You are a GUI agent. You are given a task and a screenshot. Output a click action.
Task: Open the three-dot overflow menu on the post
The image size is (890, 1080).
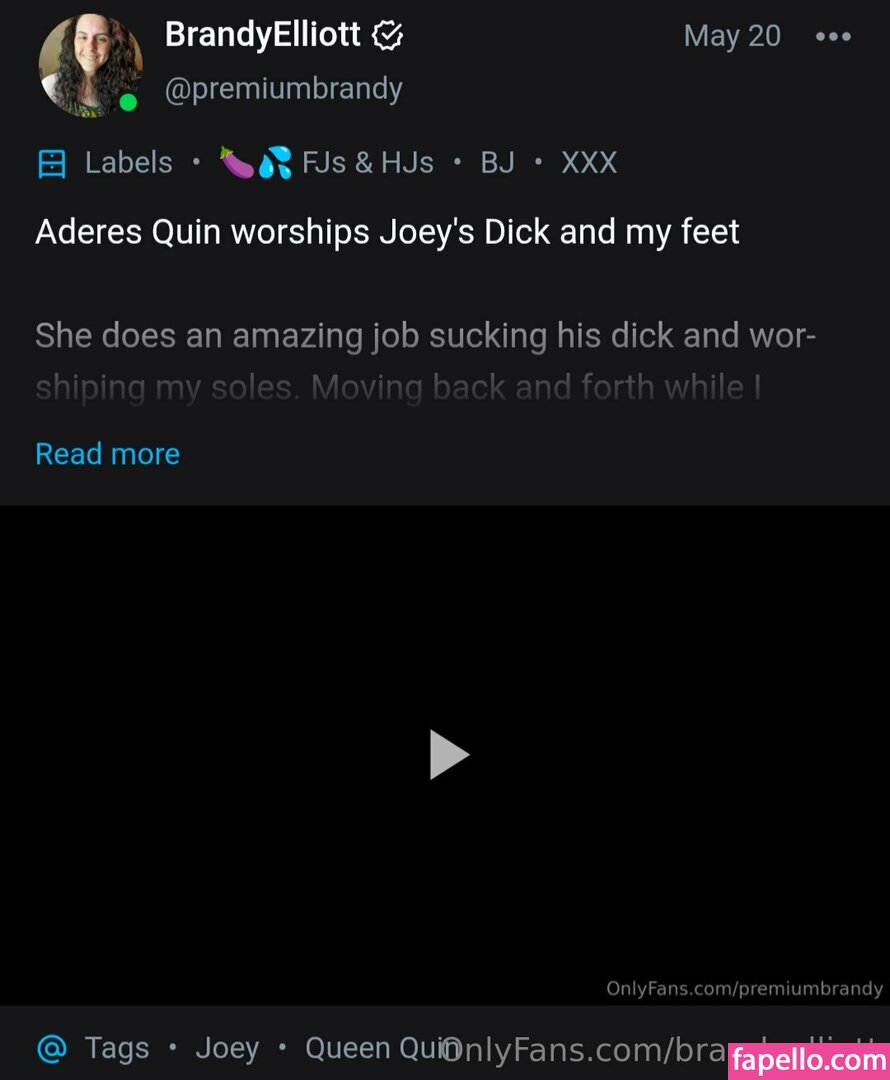pyautogui.click(x=832, y=37)
